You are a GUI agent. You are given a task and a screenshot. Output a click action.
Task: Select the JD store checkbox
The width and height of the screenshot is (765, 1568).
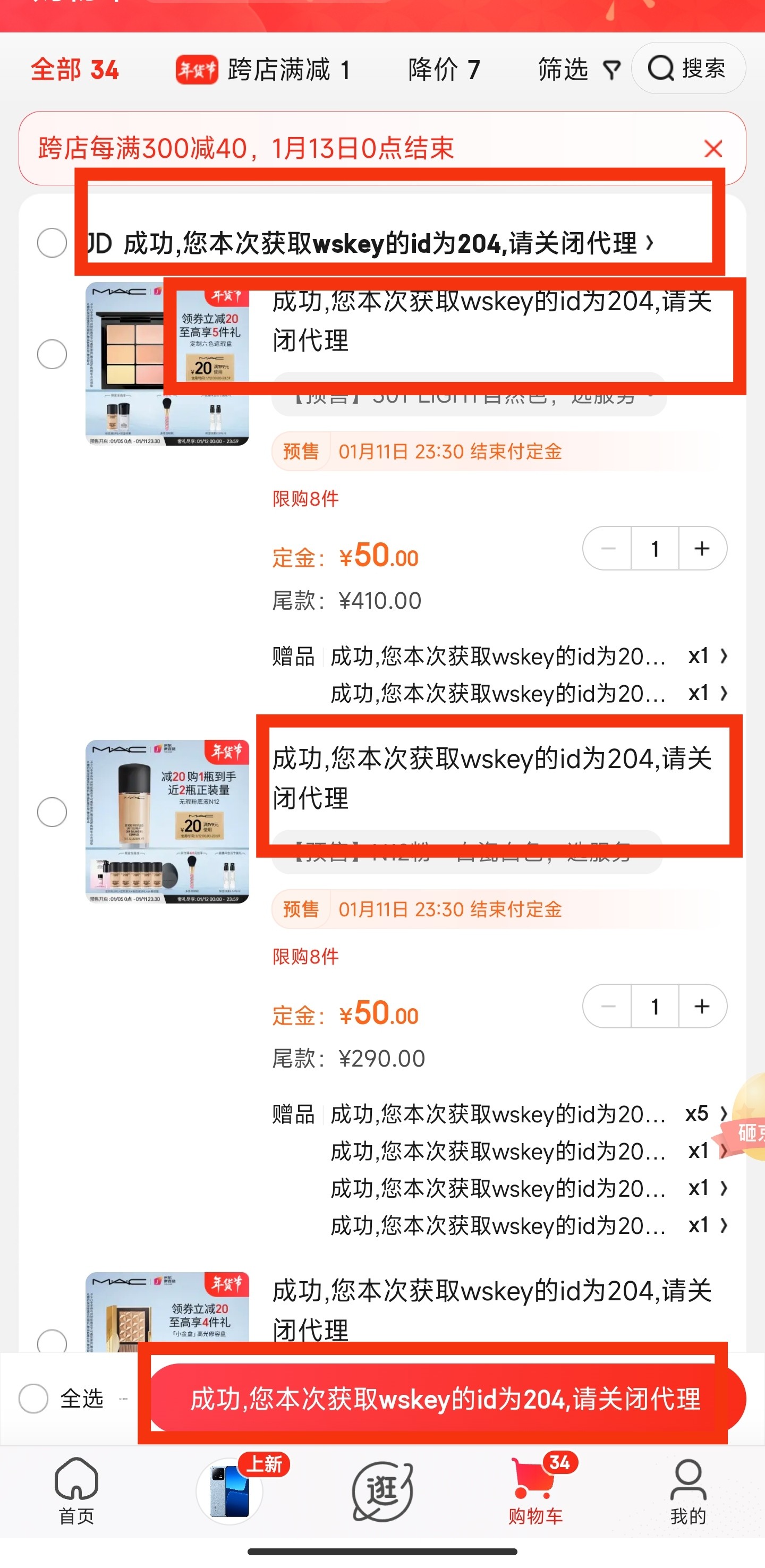coord(52,243)
